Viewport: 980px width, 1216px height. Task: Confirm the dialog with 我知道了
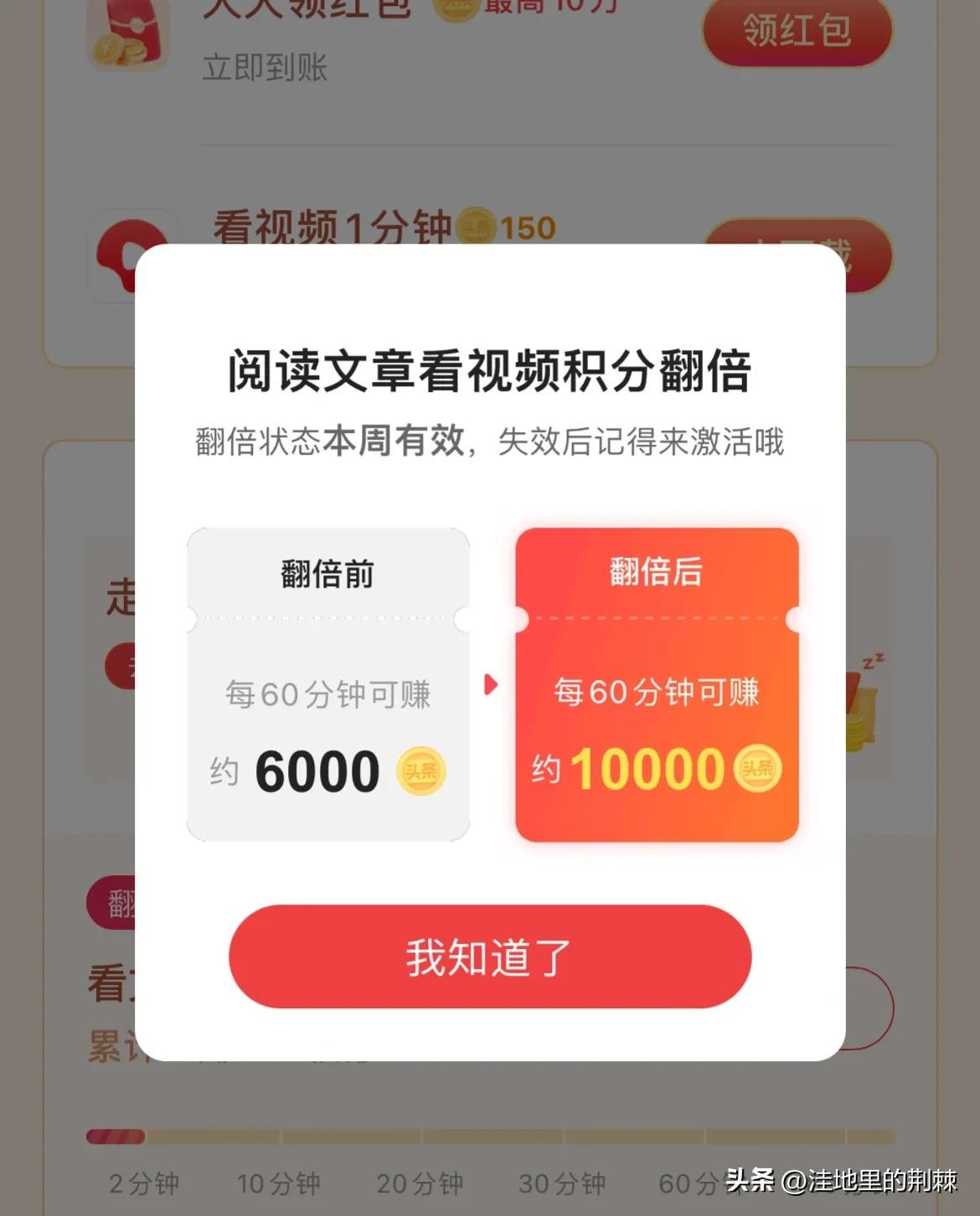pyautogui.click(x=489, y=956)
